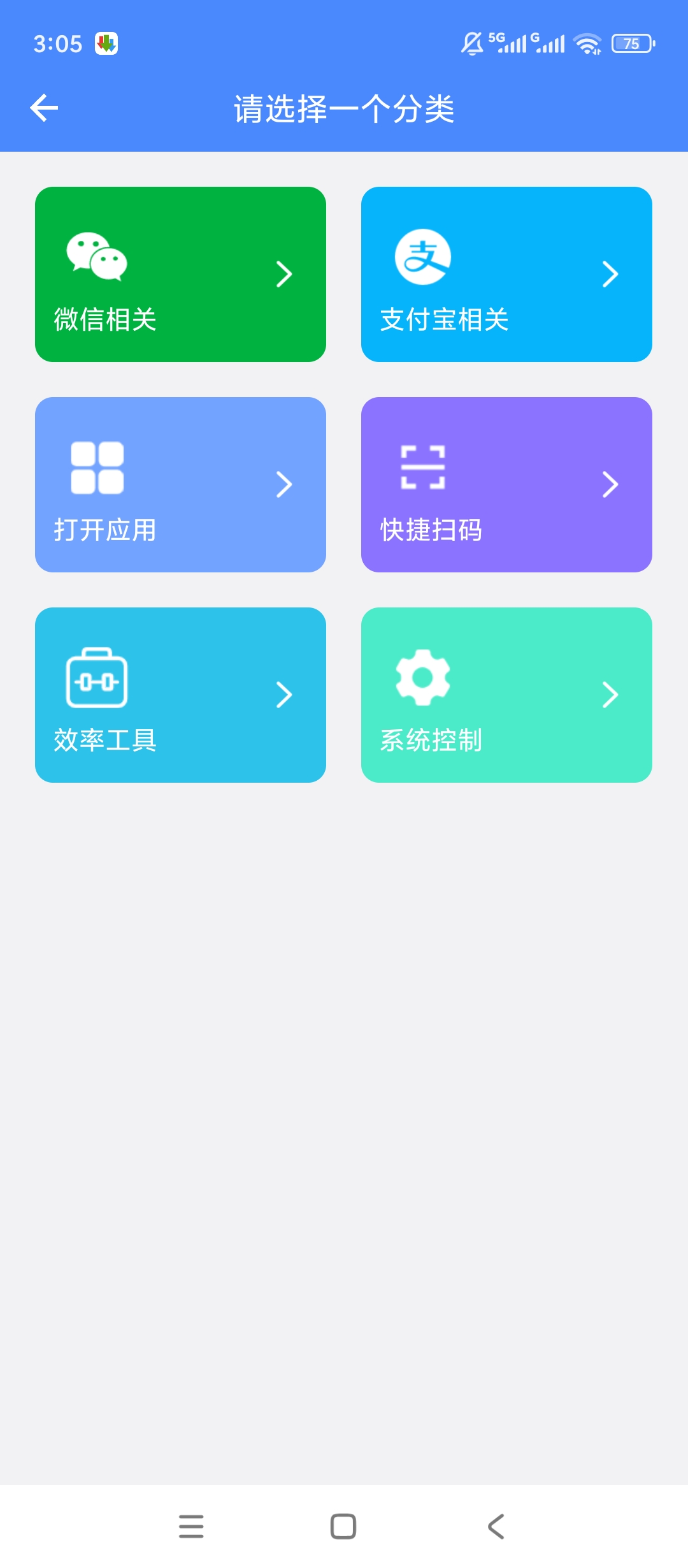Choose the 打开应用 category card
This screenshot has width=688, height=1568.
[180, 484]
